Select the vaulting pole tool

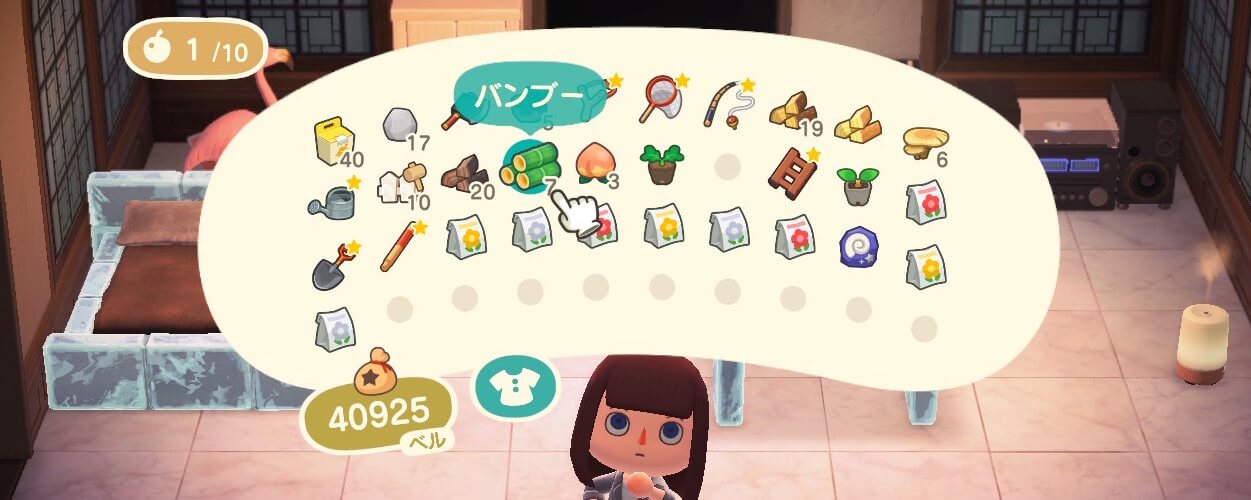click(399, 247)
